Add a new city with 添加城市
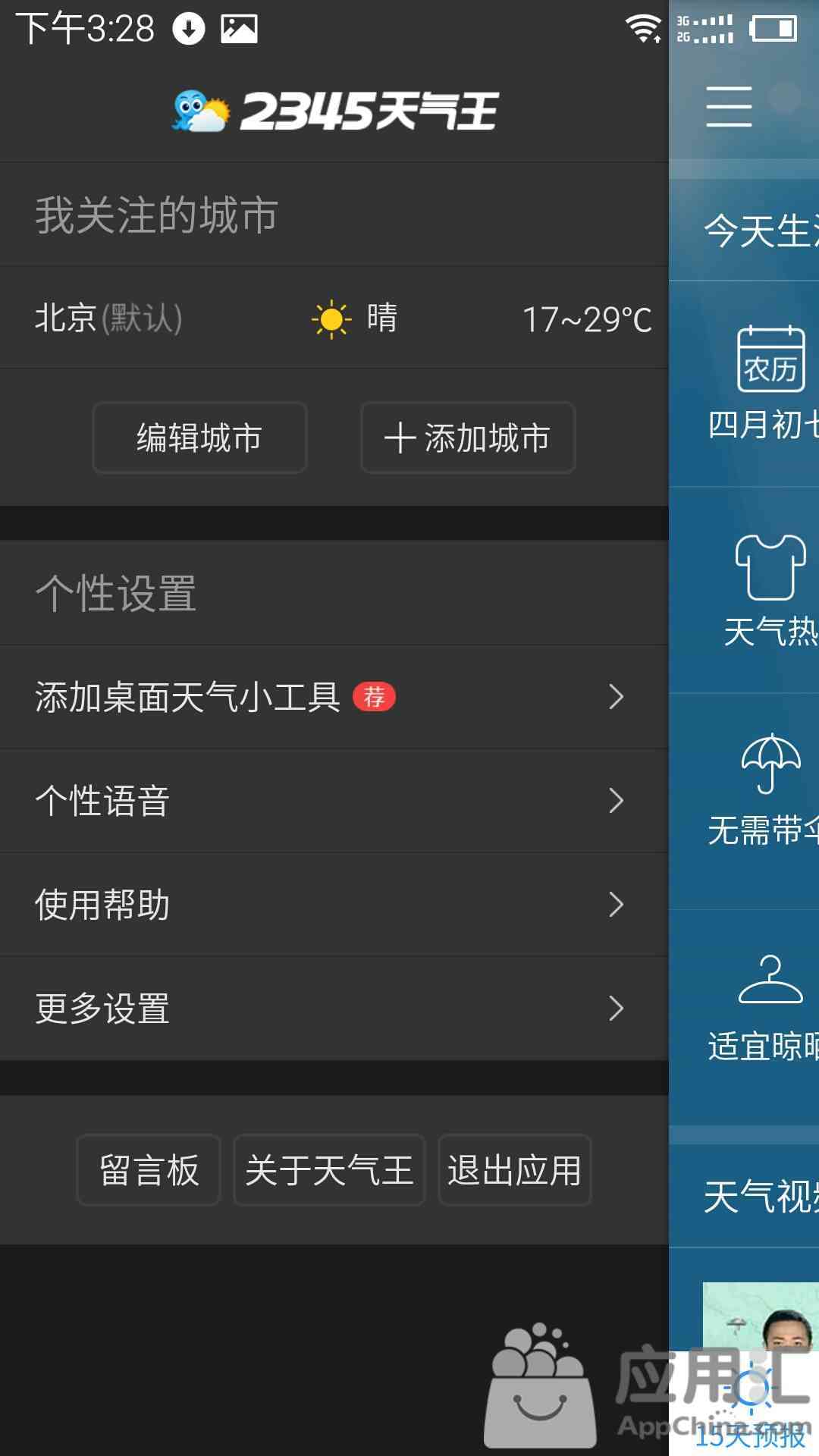Screen dimensions: 819x1456 [x=468, y=438]
